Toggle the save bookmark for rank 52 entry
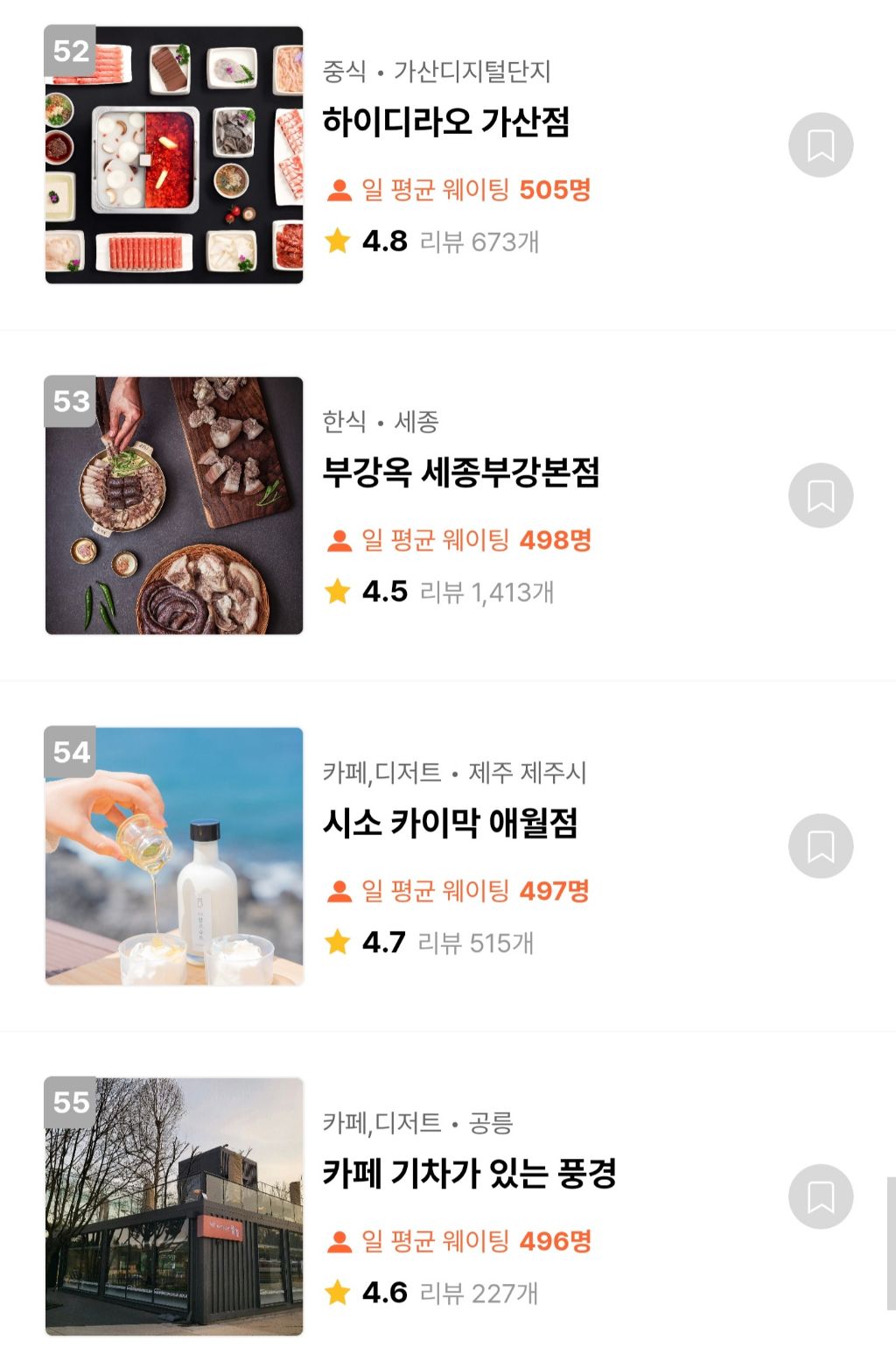896x1361 pixels. point(822,144)
